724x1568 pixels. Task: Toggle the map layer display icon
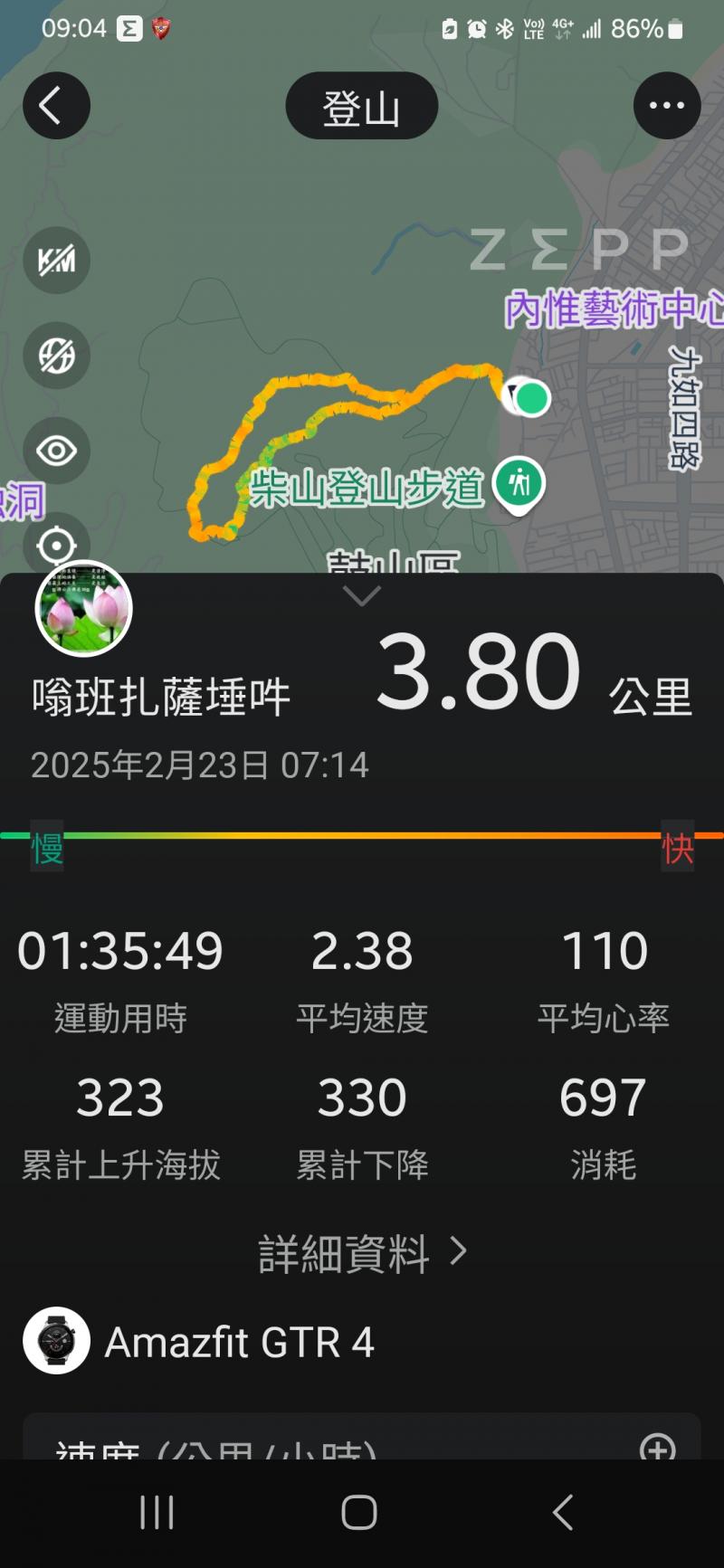click(x=56, y=356)
